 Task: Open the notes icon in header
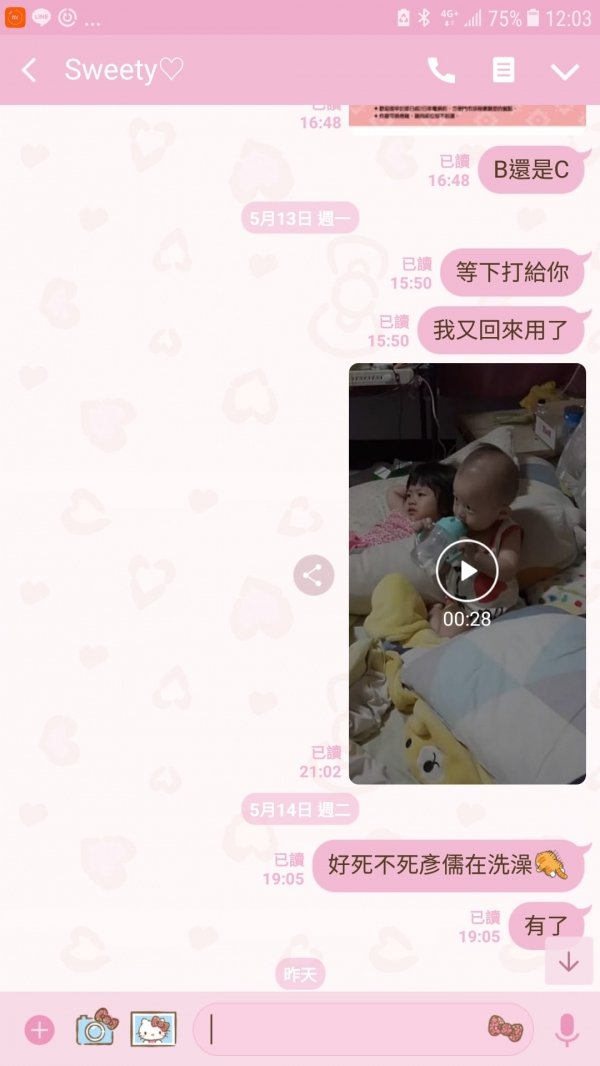point(504,70)
